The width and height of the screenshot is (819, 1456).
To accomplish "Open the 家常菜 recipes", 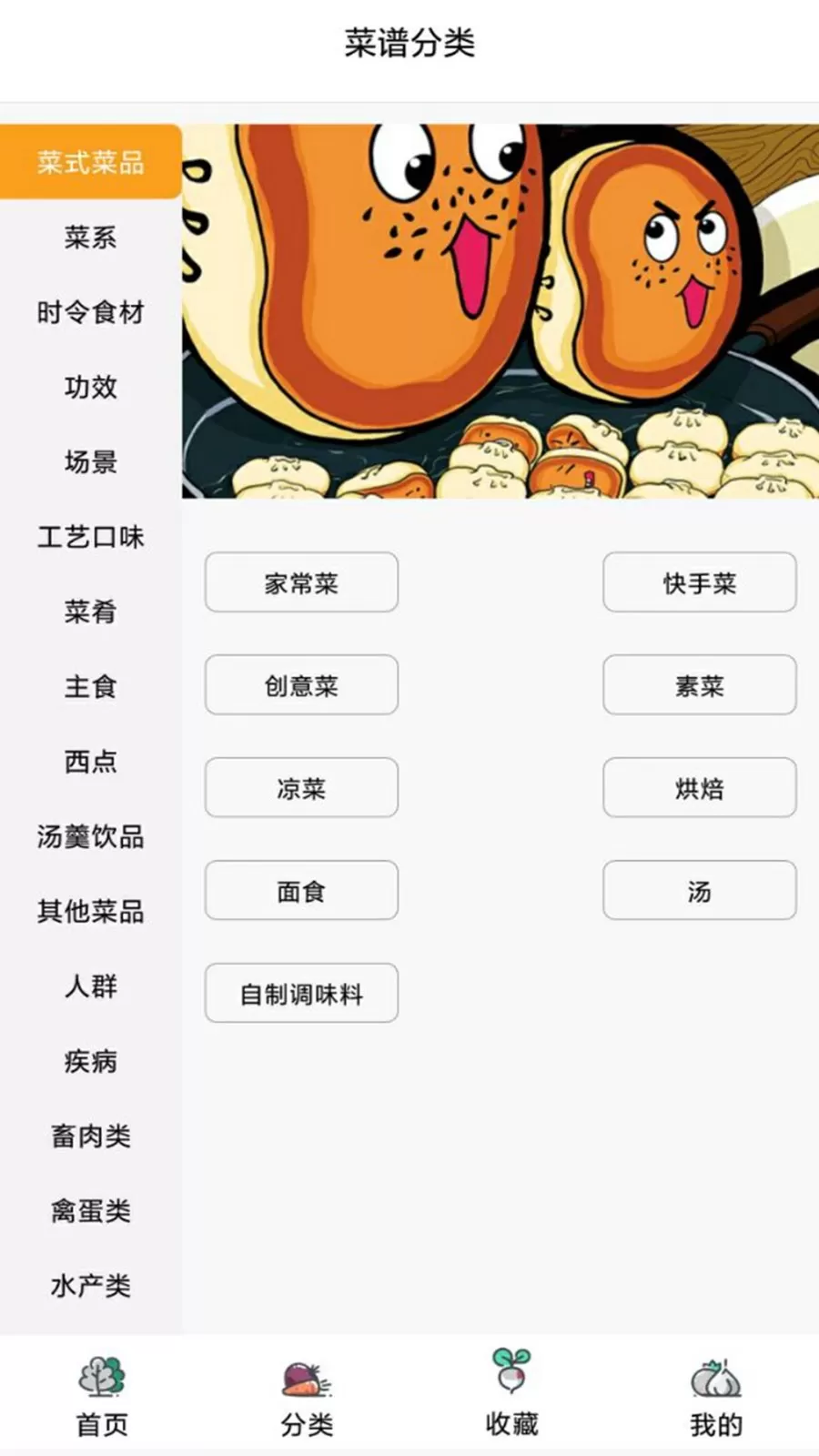I will (301, 582).
